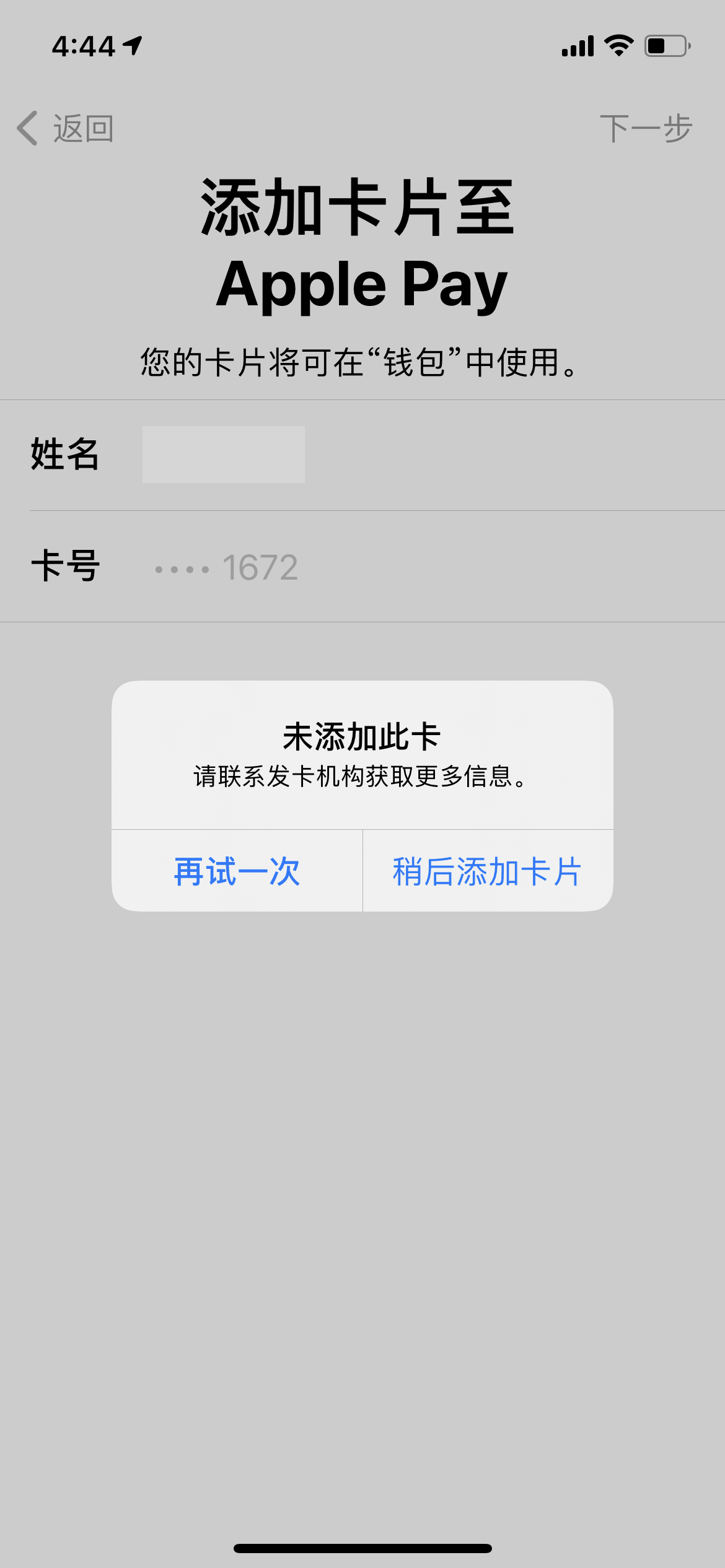The width and height of the screenshot is (725, 1568).
Task: Go back with the 返回 button
Action: pos(66,129)
